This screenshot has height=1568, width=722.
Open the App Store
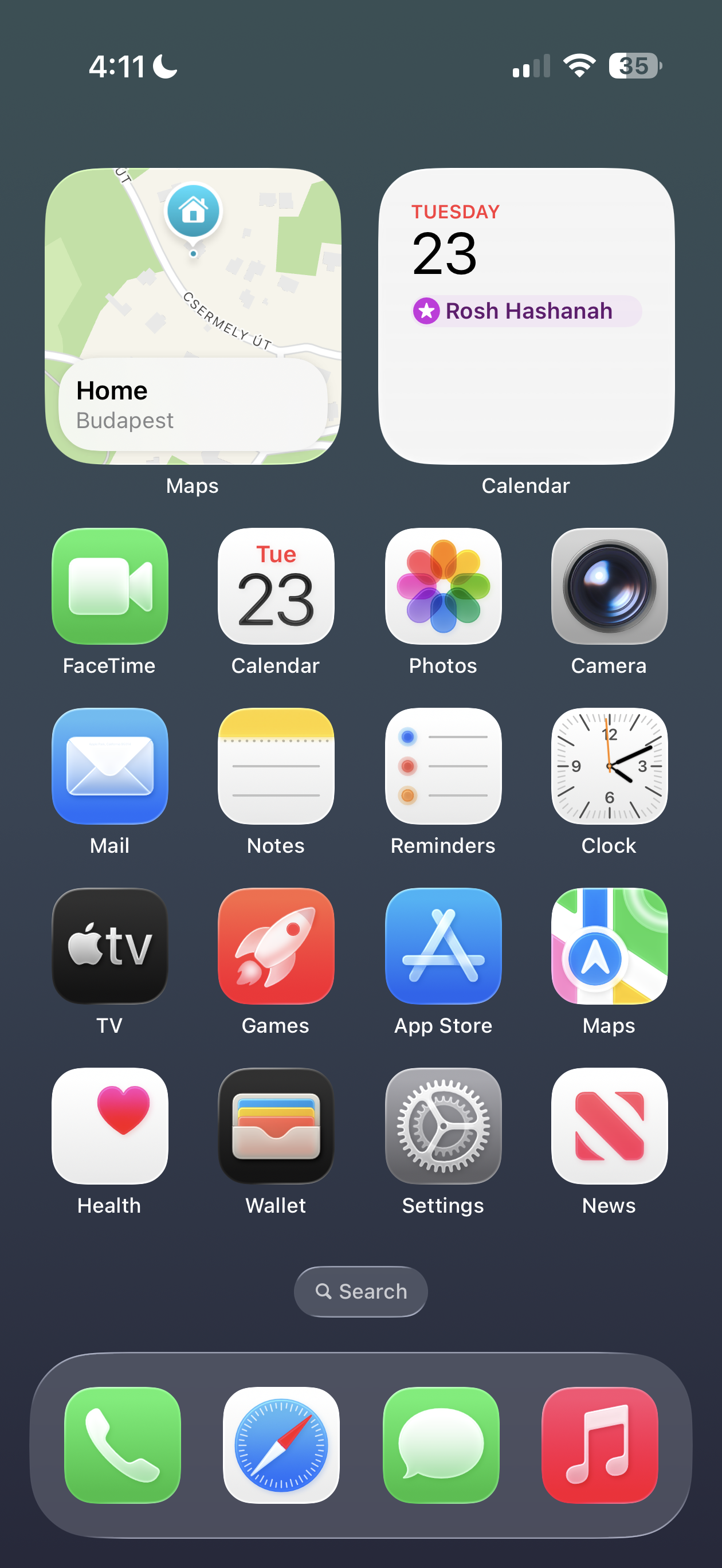(443, 946)
